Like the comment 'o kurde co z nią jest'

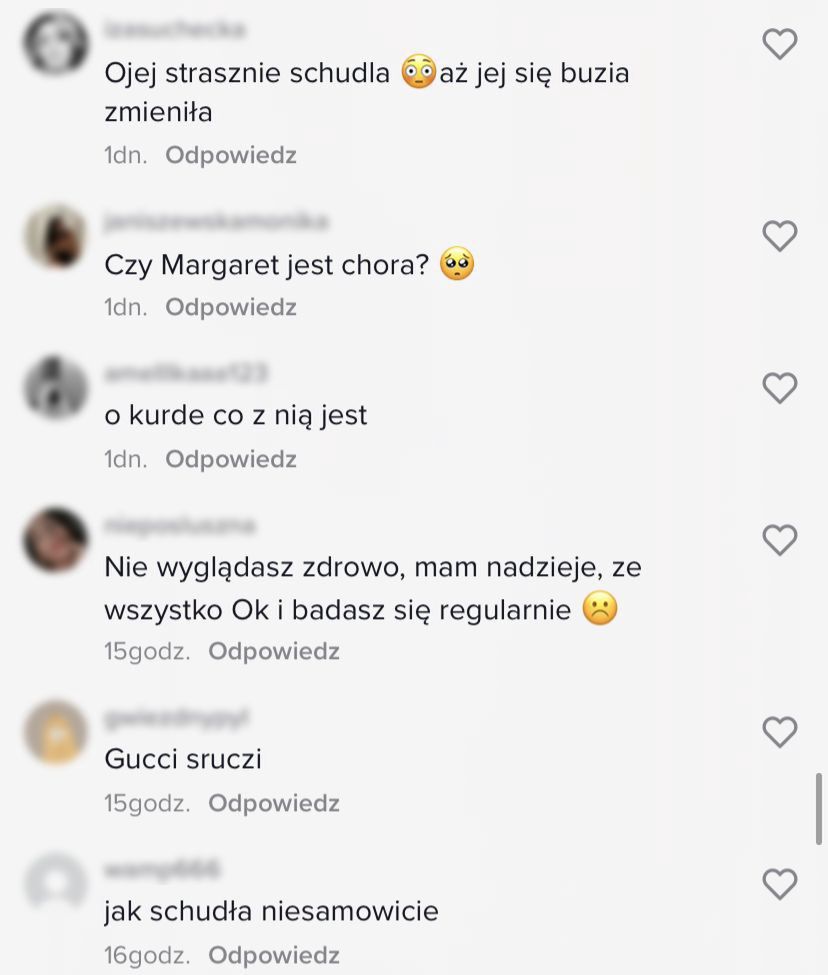pyautogui.click(x=779, y=388)
